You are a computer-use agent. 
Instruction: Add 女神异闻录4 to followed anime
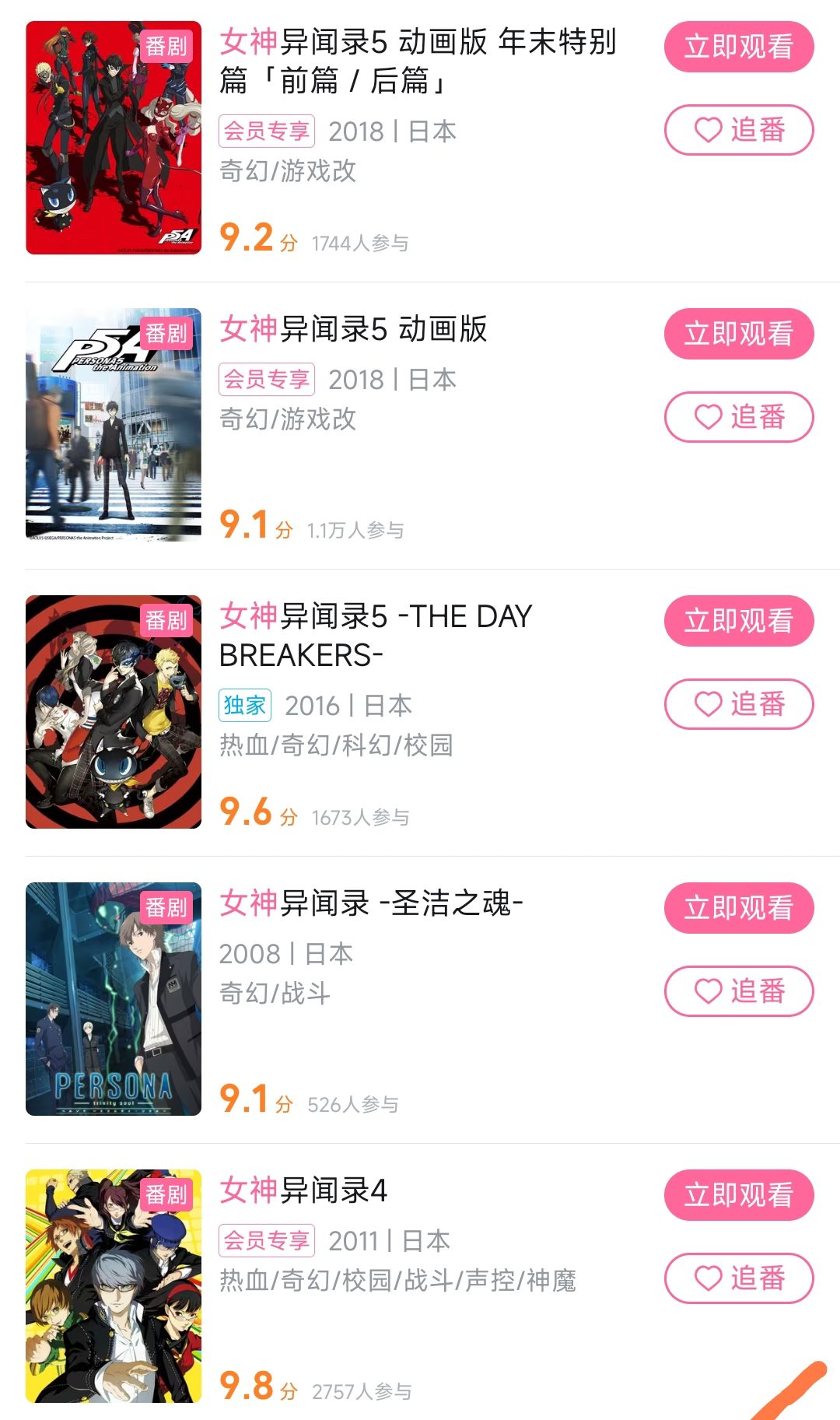(738, 1278)
